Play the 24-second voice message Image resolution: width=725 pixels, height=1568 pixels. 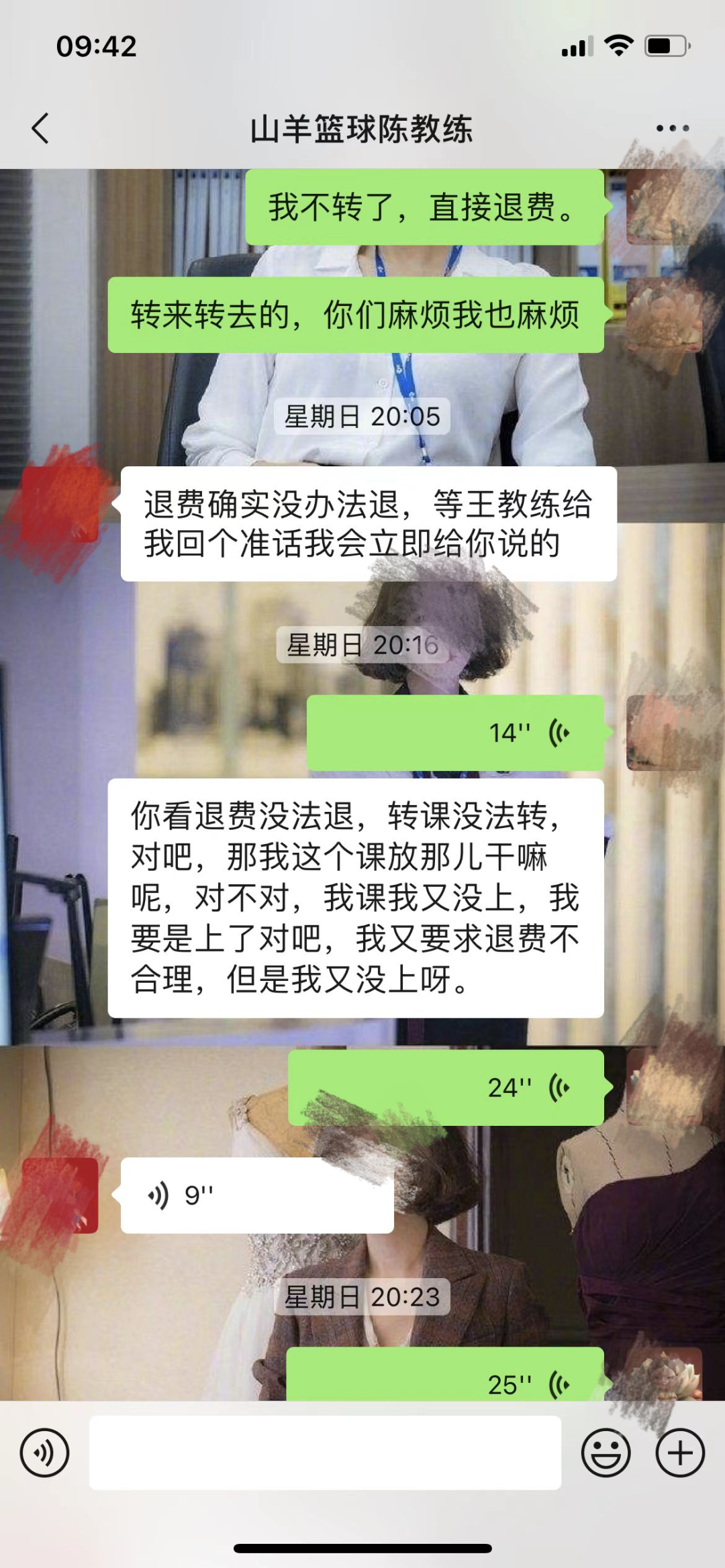[446, 1088]
